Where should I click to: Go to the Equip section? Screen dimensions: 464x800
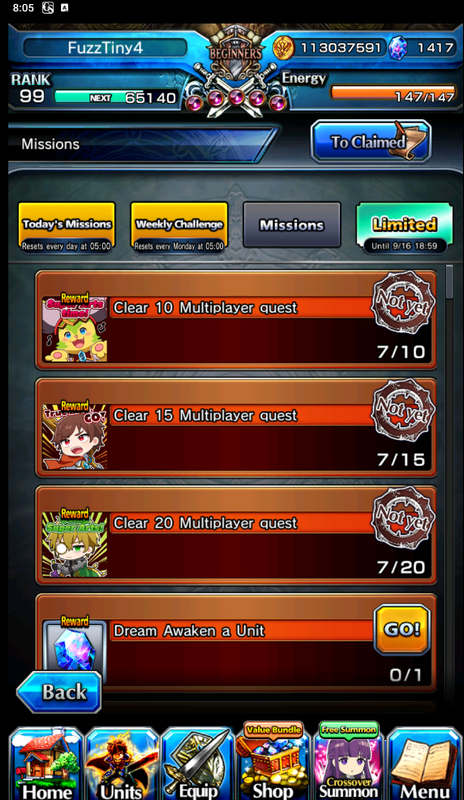(x=198, y=764)
